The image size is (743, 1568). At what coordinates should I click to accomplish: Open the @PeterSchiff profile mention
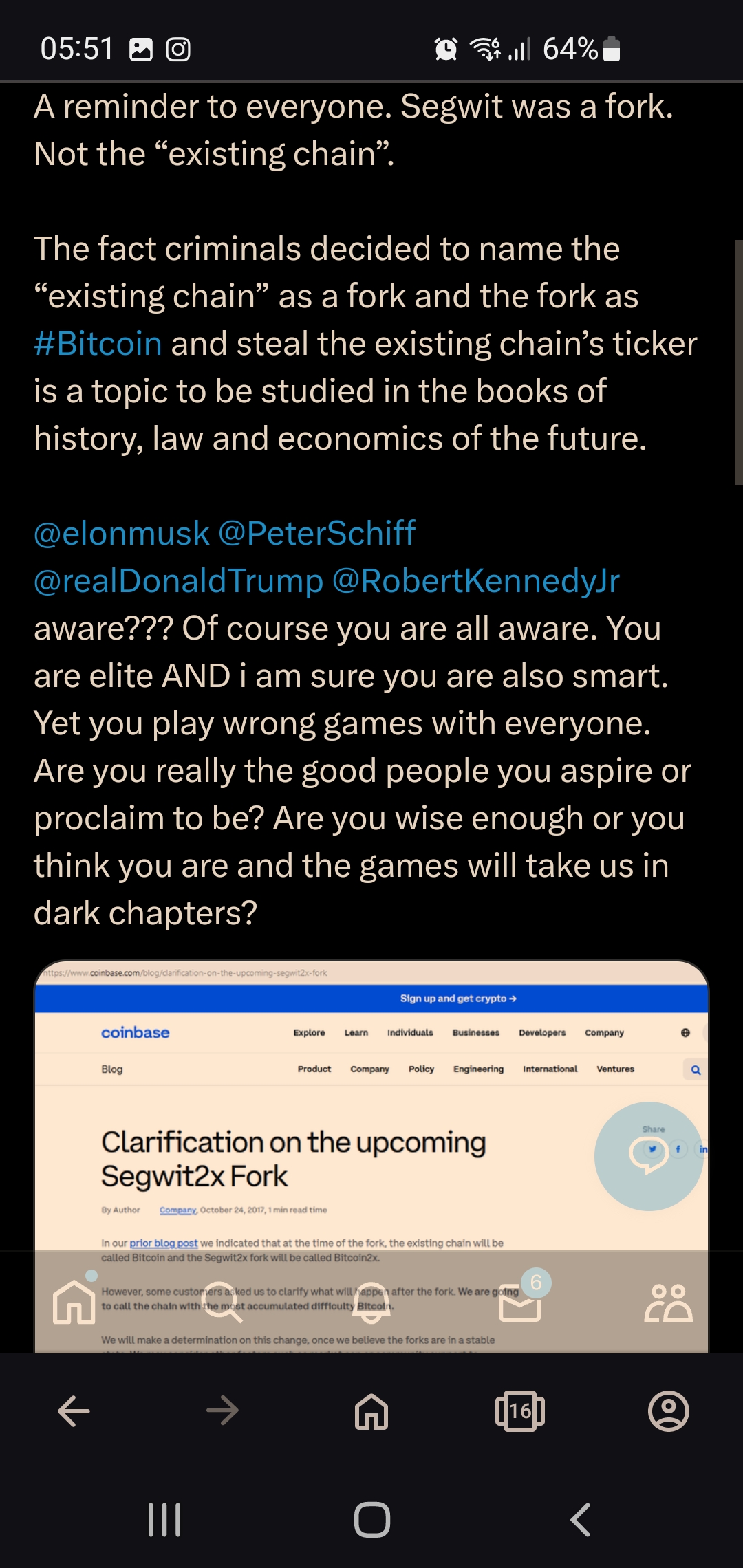tap(316, 533)
